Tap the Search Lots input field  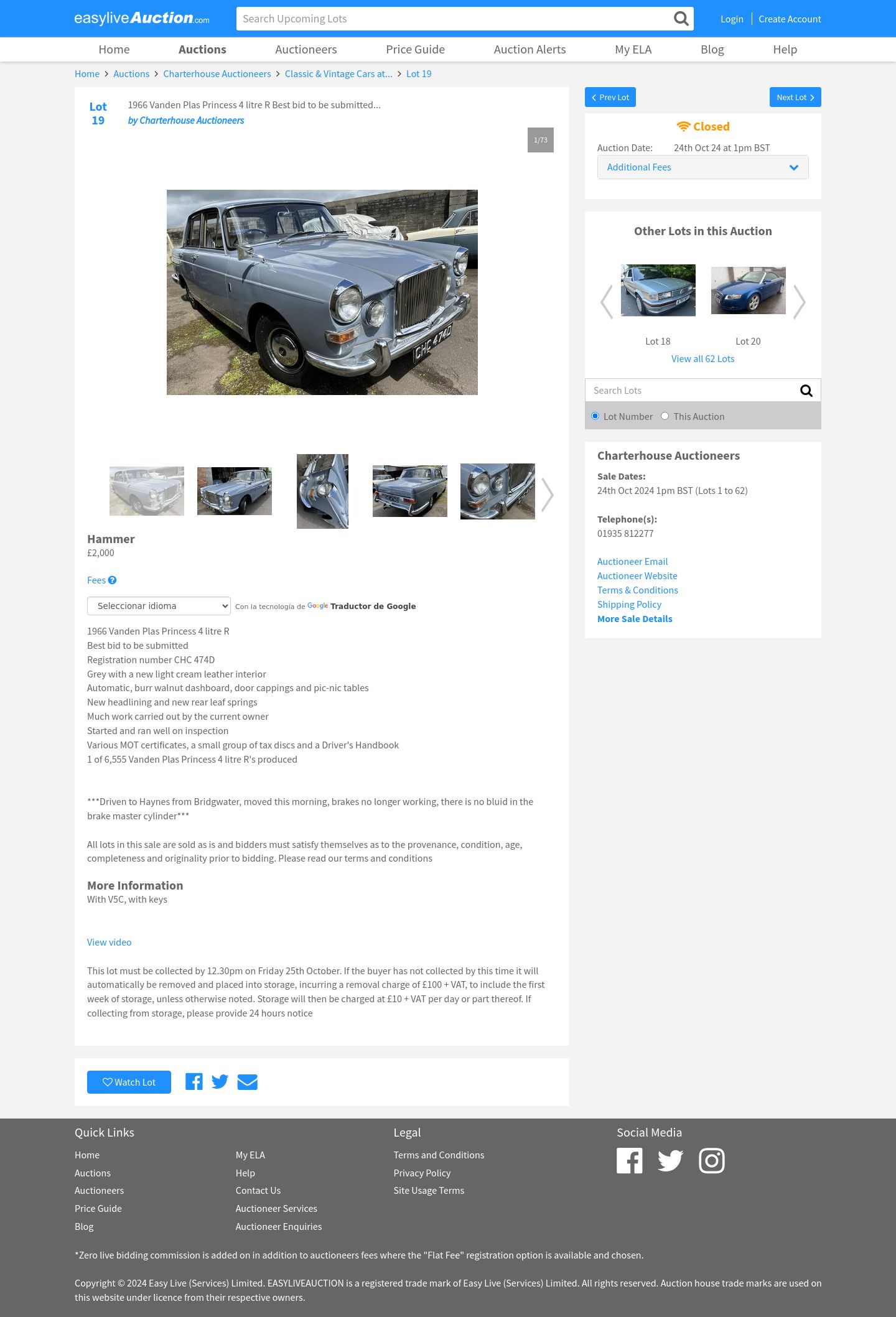[691, 391]
